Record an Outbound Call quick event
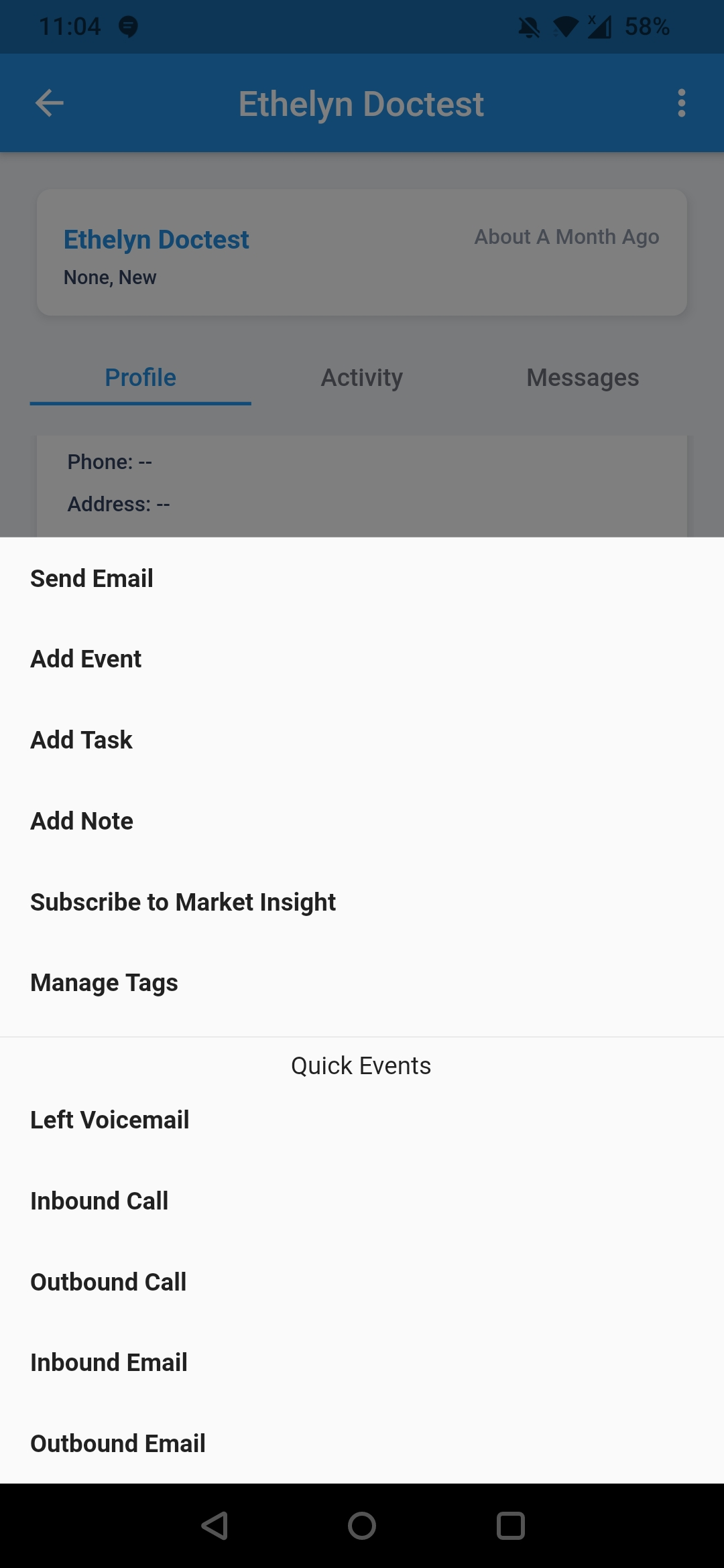The height and width of the screenshot is (1568, 724). coord(108,1281)
